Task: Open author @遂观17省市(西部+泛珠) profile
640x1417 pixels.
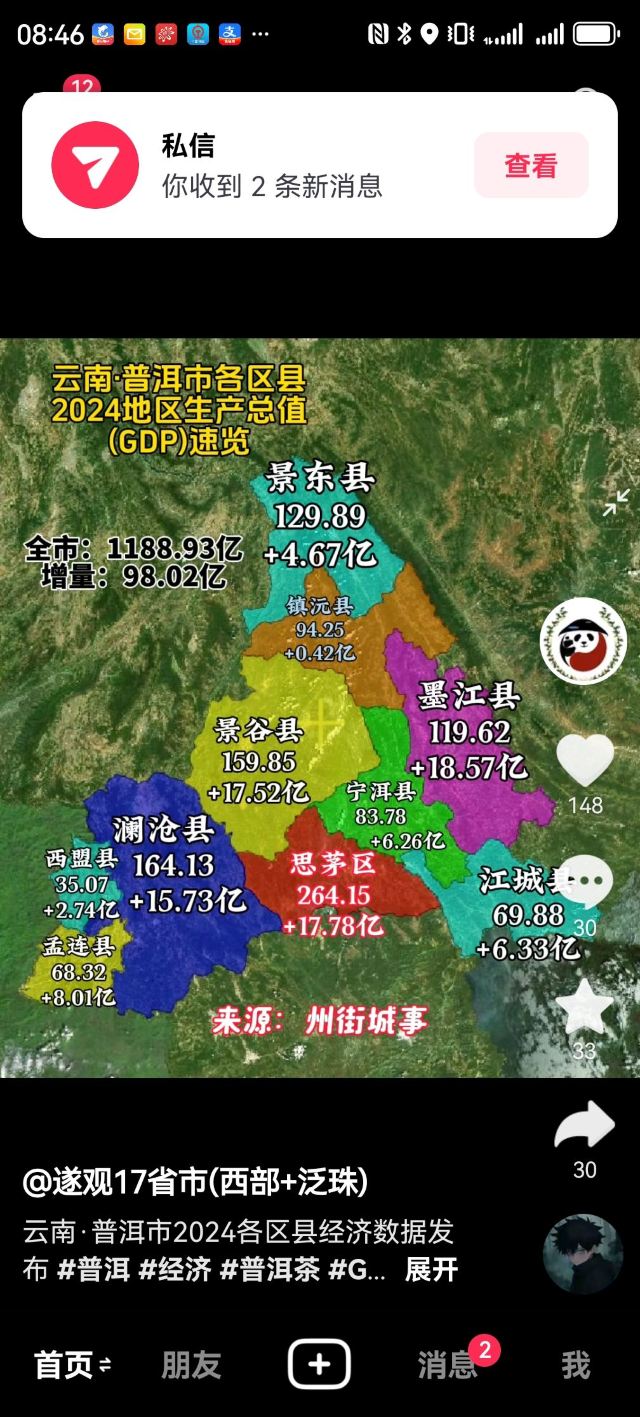Action: [195, 1183]
